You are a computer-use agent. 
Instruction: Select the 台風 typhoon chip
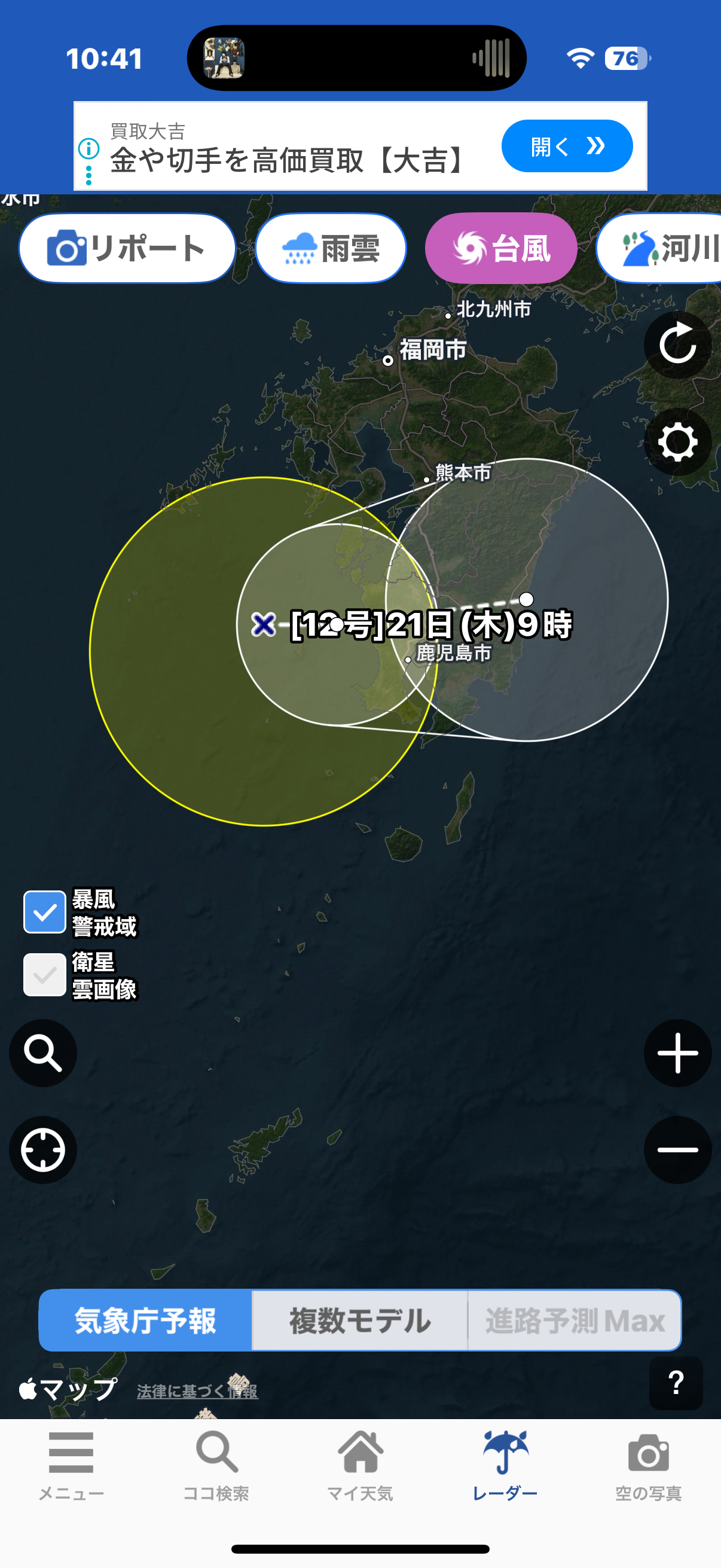click(501, 248)
